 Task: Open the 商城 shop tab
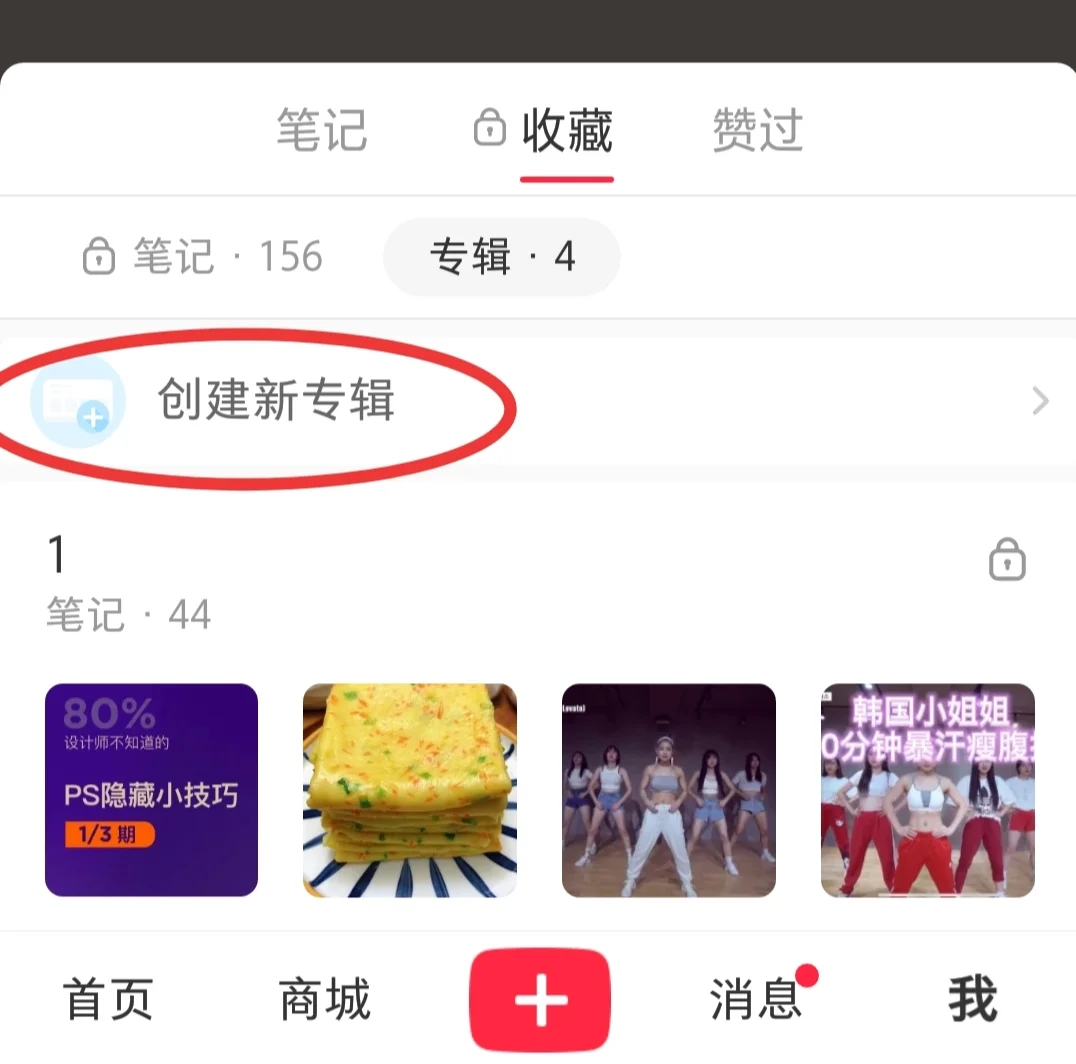tap(325, 999)
